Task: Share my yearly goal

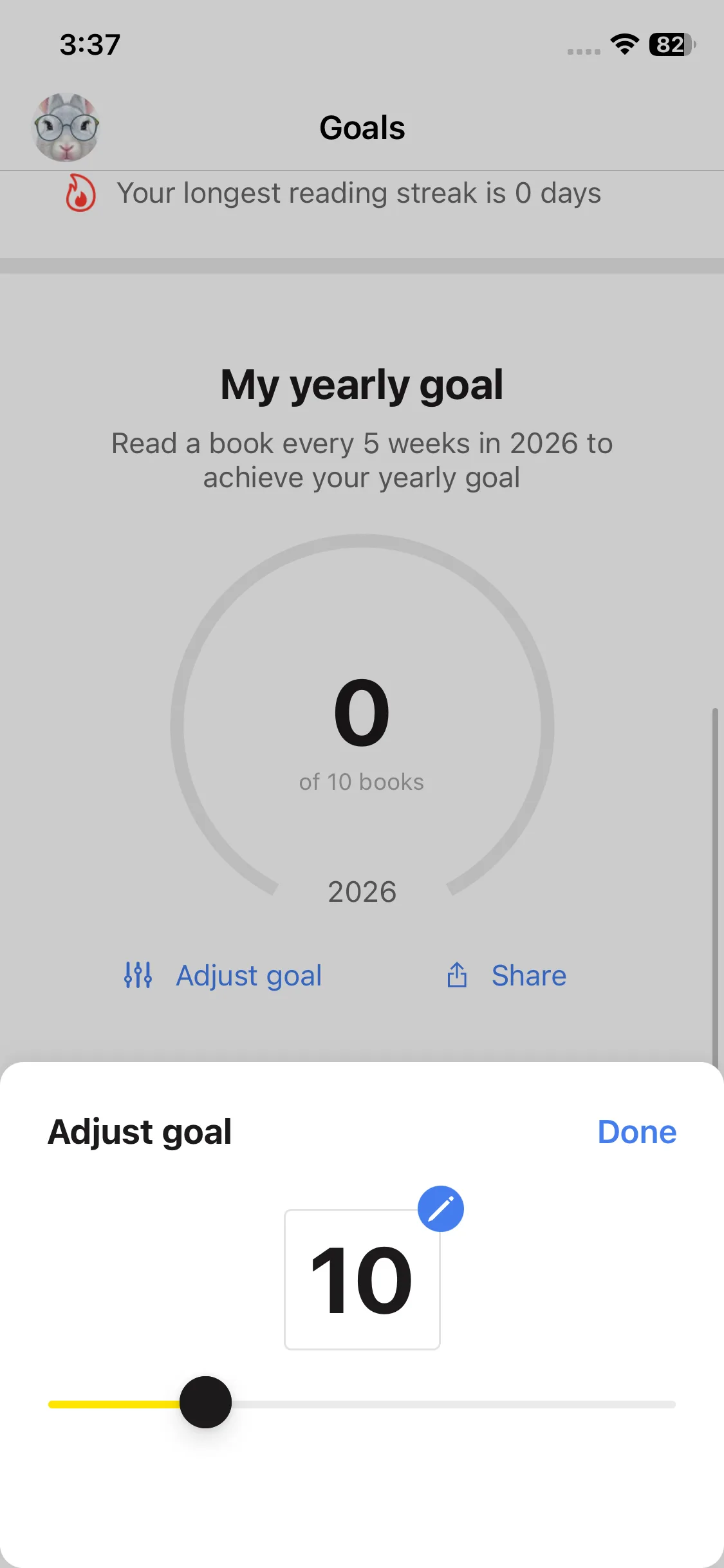Action: coord(507,976)
